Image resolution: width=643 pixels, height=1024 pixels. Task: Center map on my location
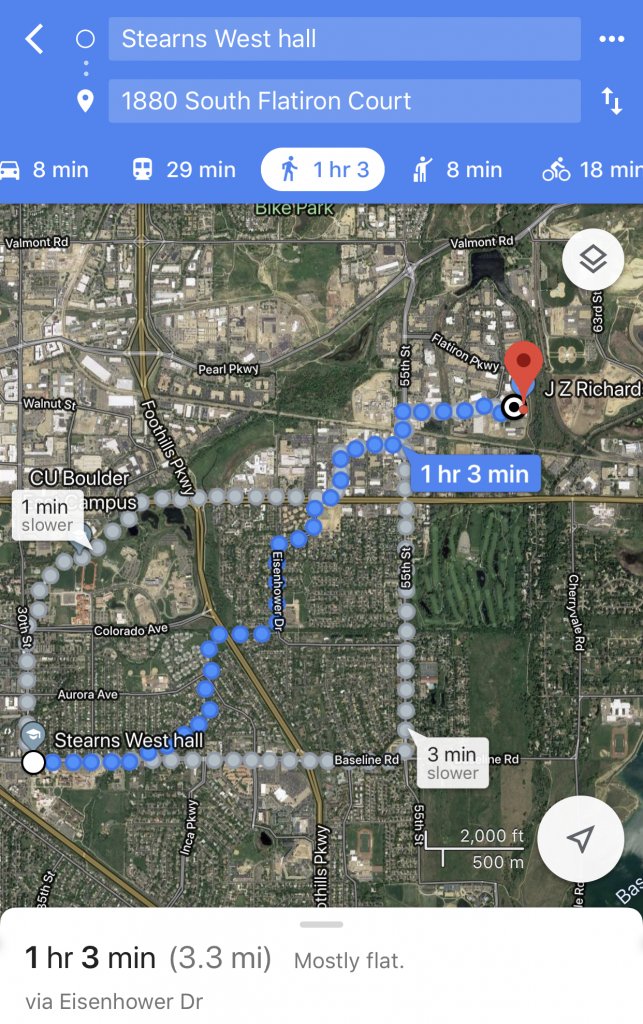coord(581,839)
